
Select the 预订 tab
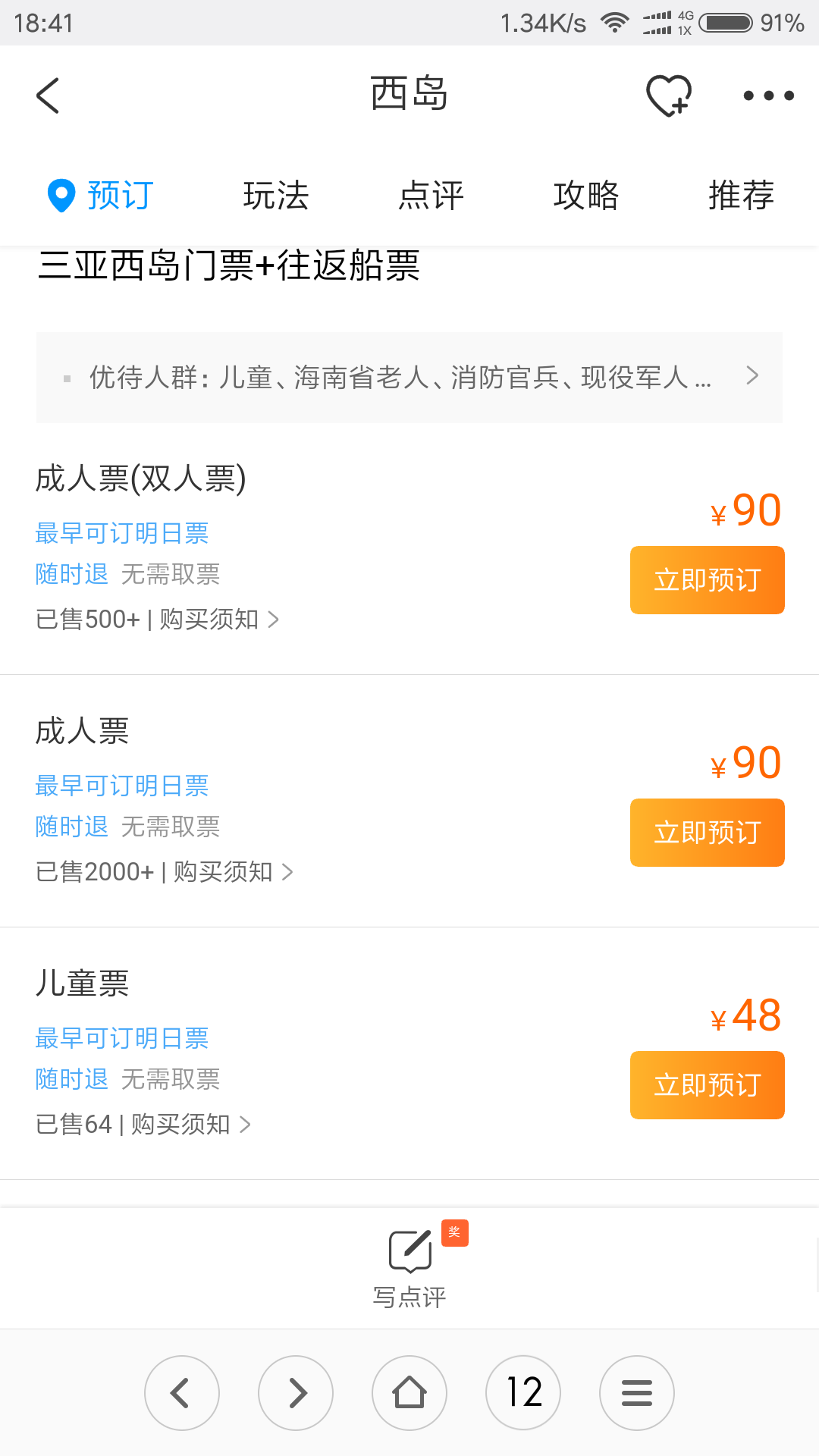(x=101, y=196)
